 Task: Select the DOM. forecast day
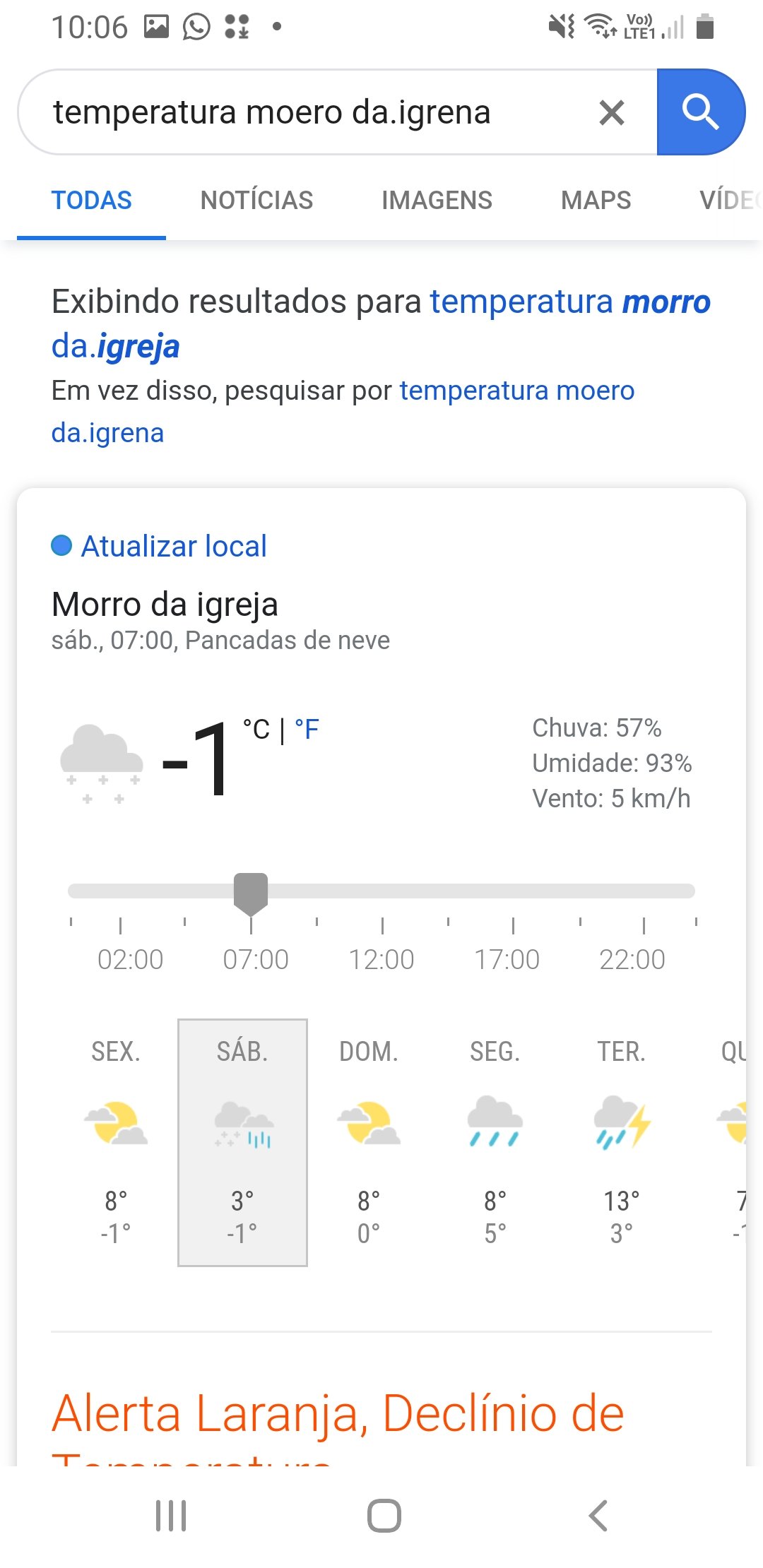coord(369,1142)
